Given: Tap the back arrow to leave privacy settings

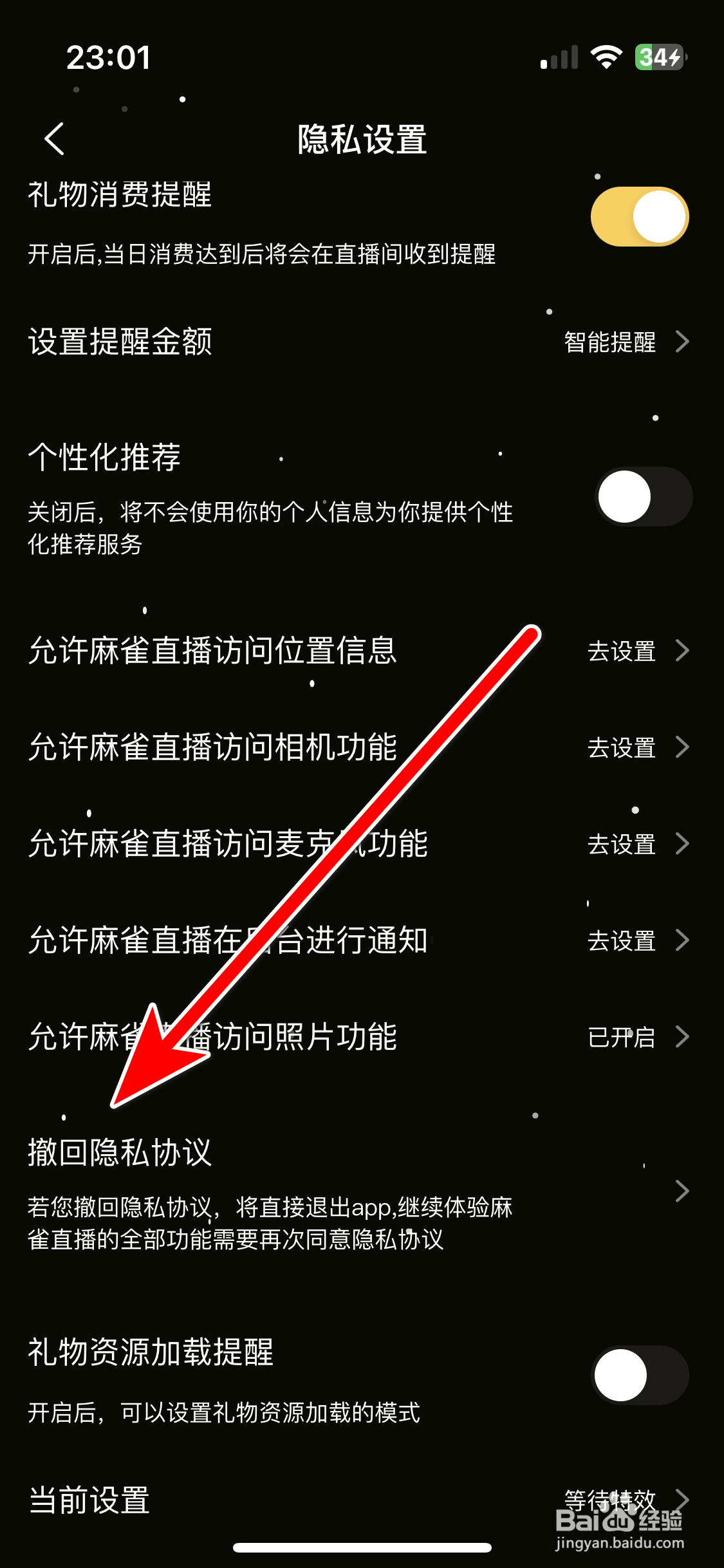Looking at the screenshot, I should [55, 138].
